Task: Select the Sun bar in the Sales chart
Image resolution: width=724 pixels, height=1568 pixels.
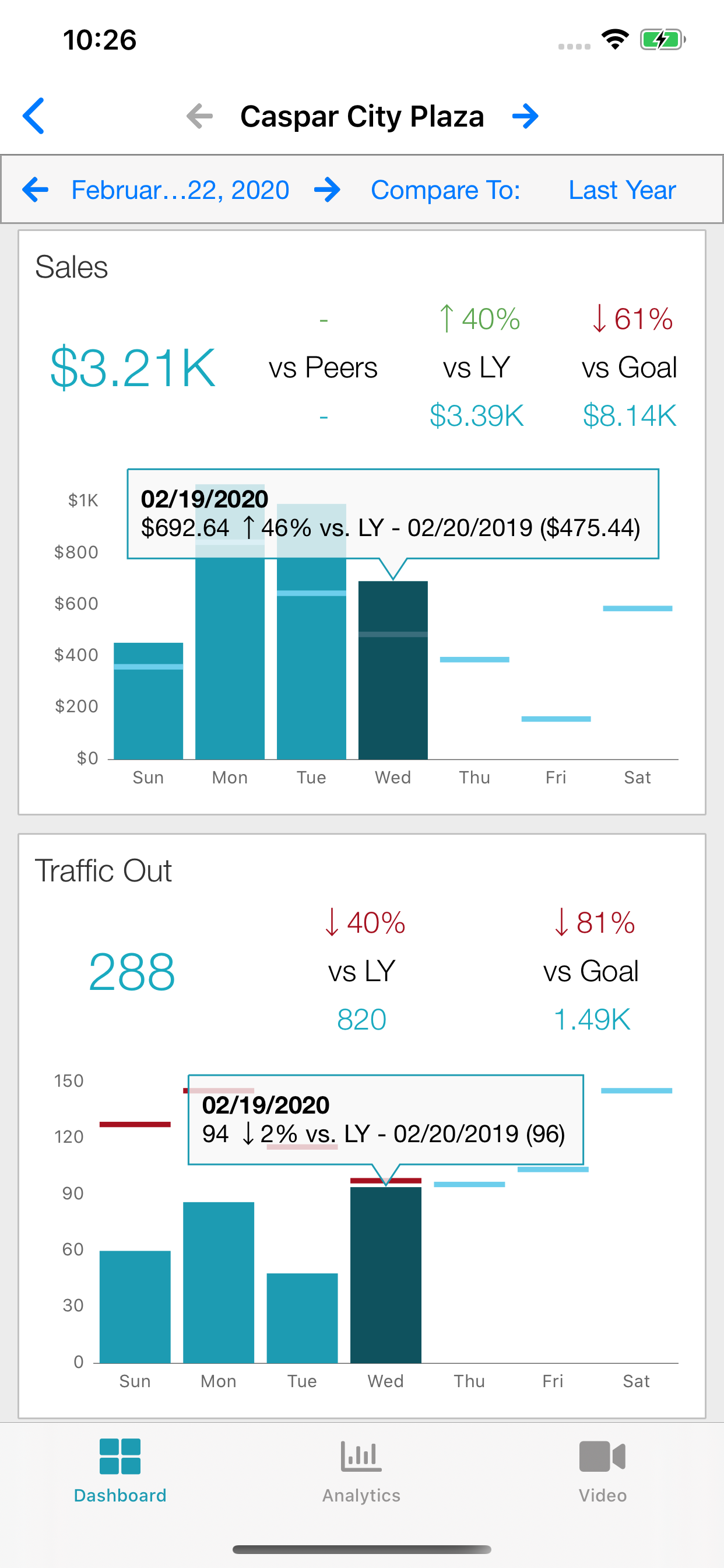Action: (x=149, y=701)
